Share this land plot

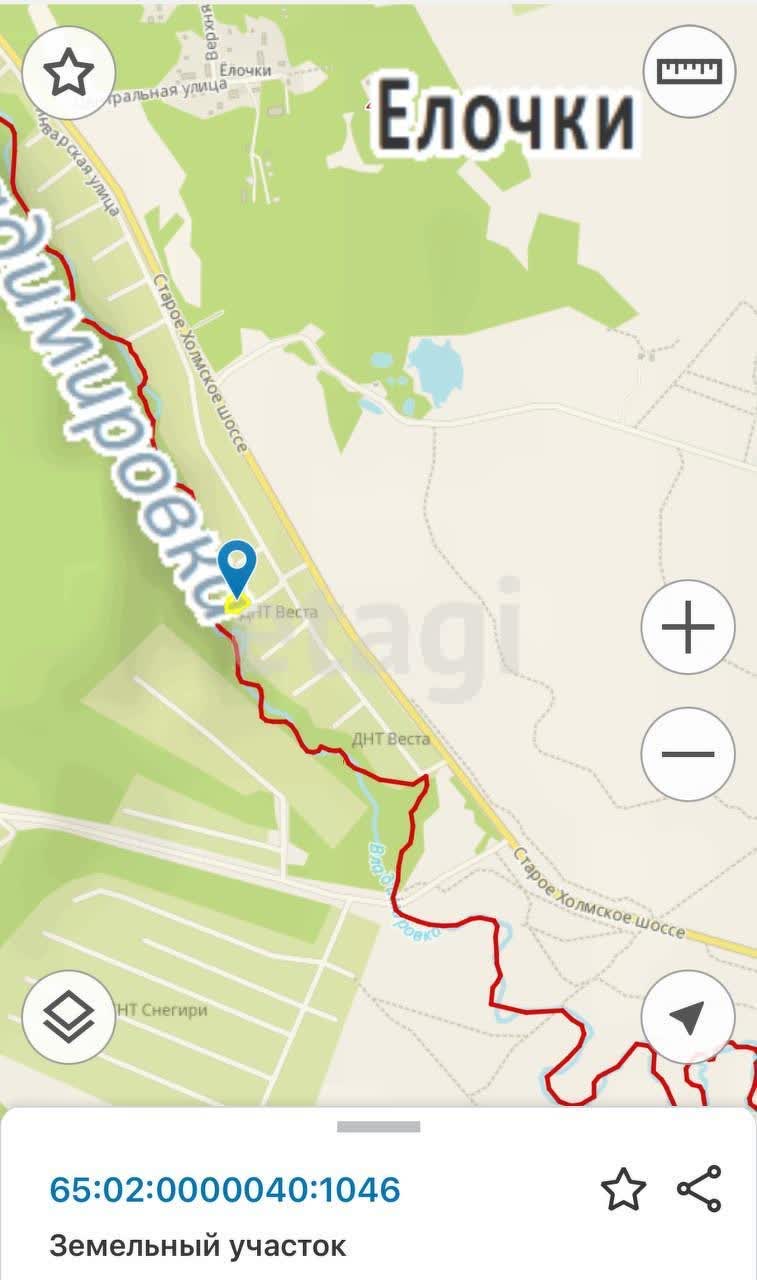[x=699, y=1189]
